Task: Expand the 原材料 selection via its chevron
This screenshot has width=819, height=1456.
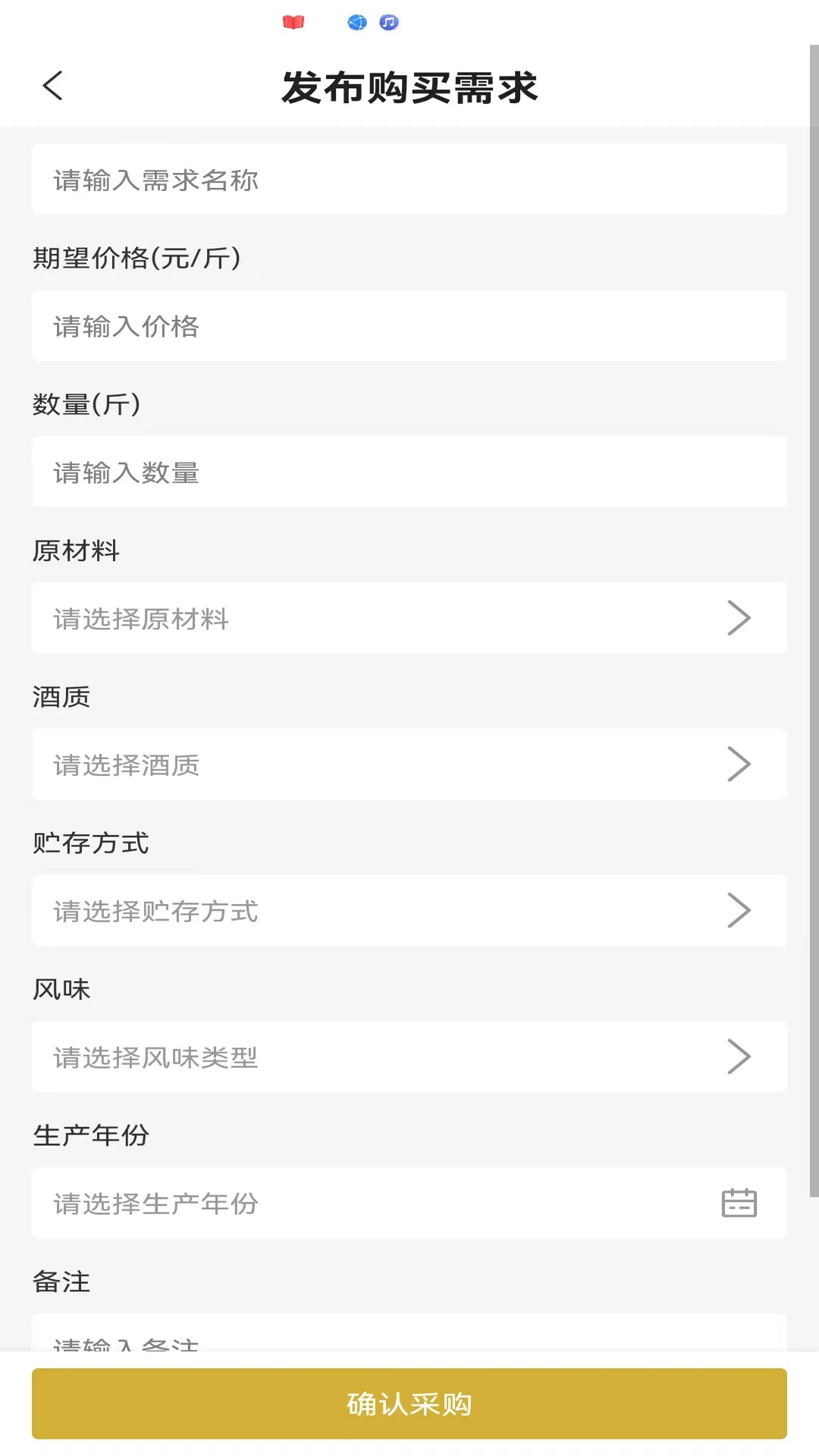Action: [x=739, y=618]
